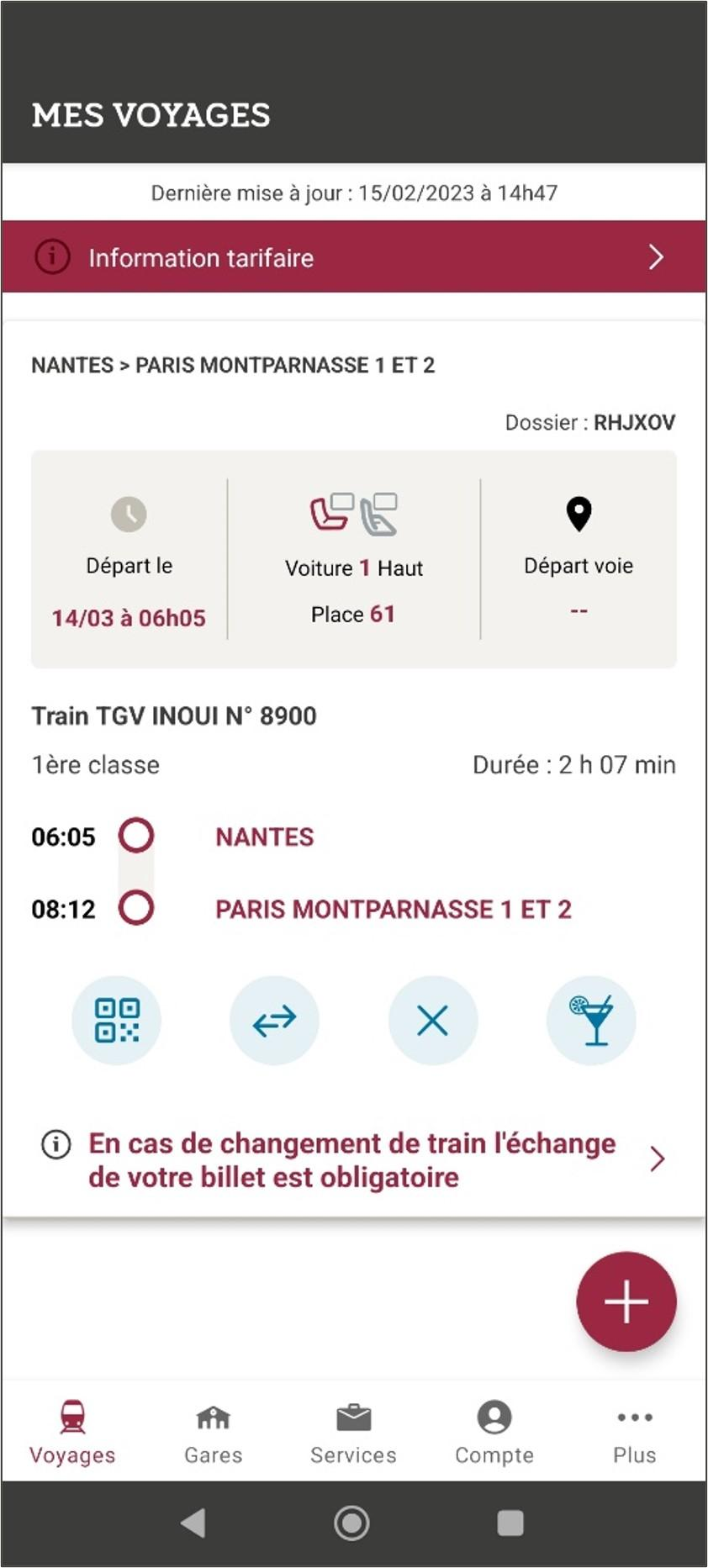Expand the 'Information tarifaire' banner chevron
This screenshot has height=1568, width=708.
[x=658, y=256]
